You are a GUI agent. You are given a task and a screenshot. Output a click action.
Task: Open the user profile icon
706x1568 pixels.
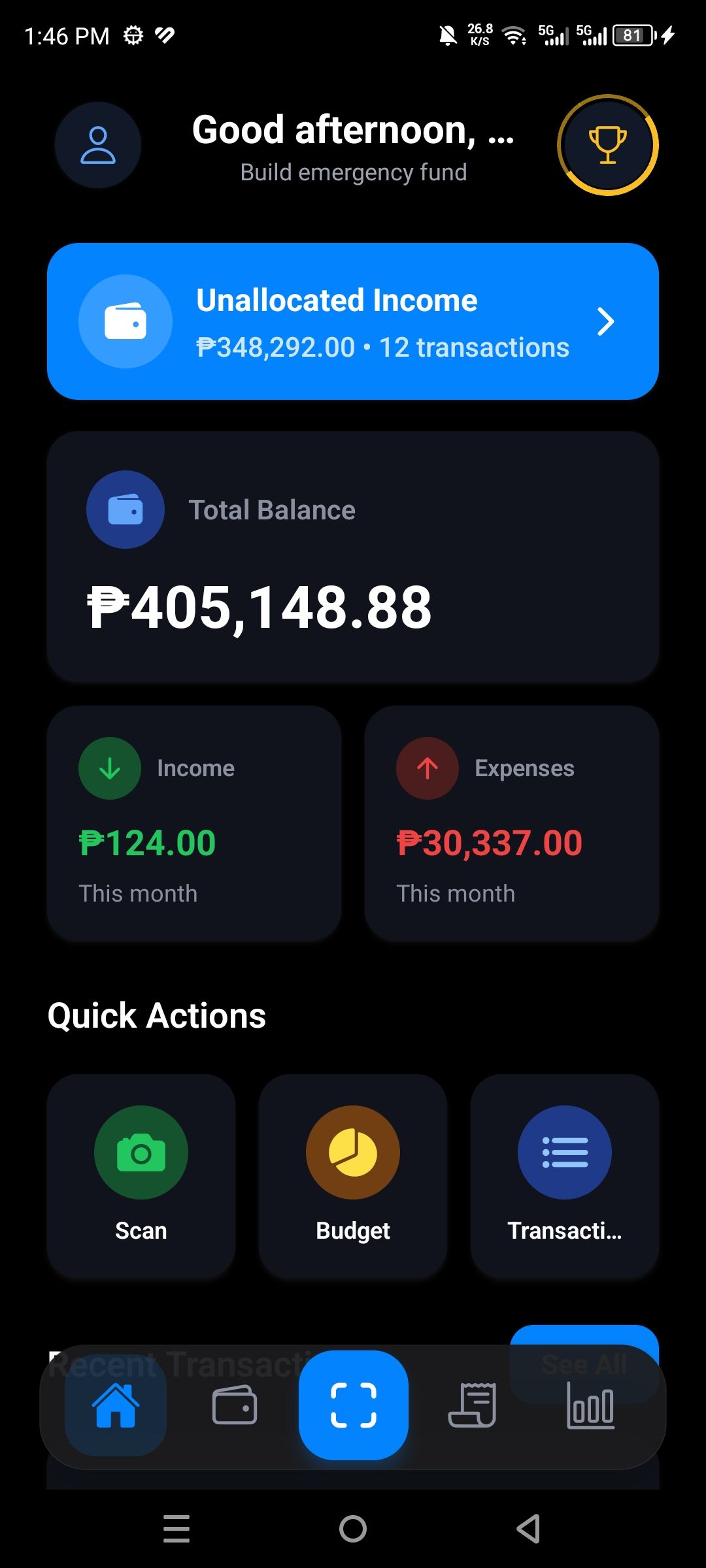[x=98, y=145]
